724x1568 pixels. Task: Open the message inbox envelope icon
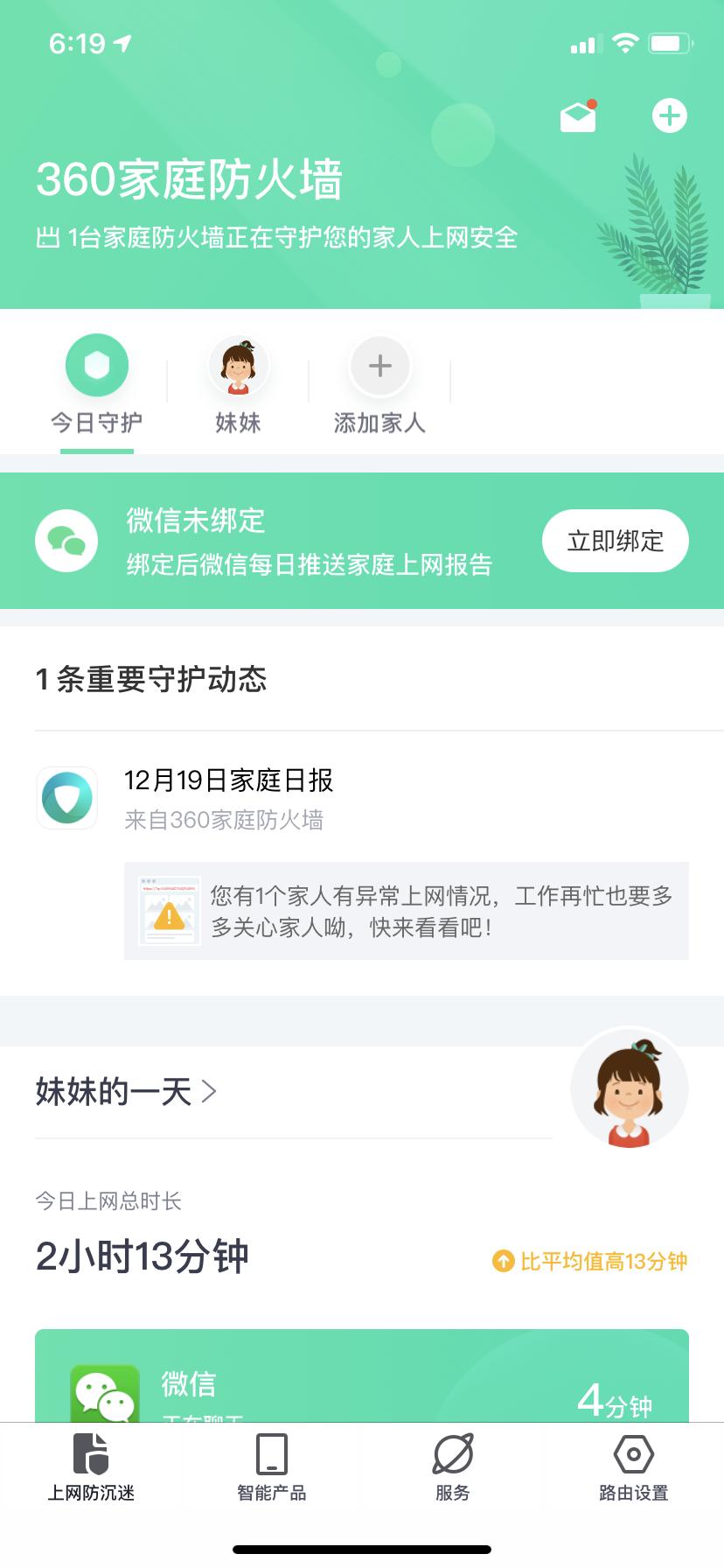[x=576, y=115]
